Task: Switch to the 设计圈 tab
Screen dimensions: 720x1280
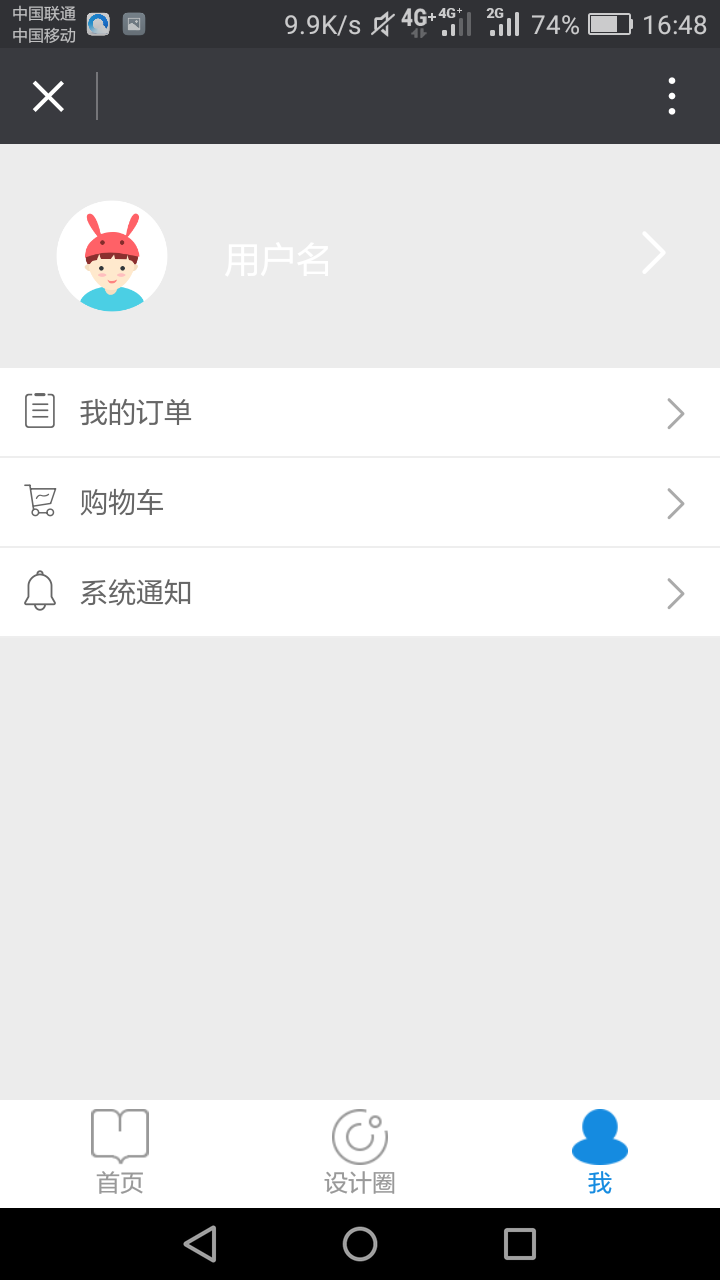Action: (x=360, y=1154)
